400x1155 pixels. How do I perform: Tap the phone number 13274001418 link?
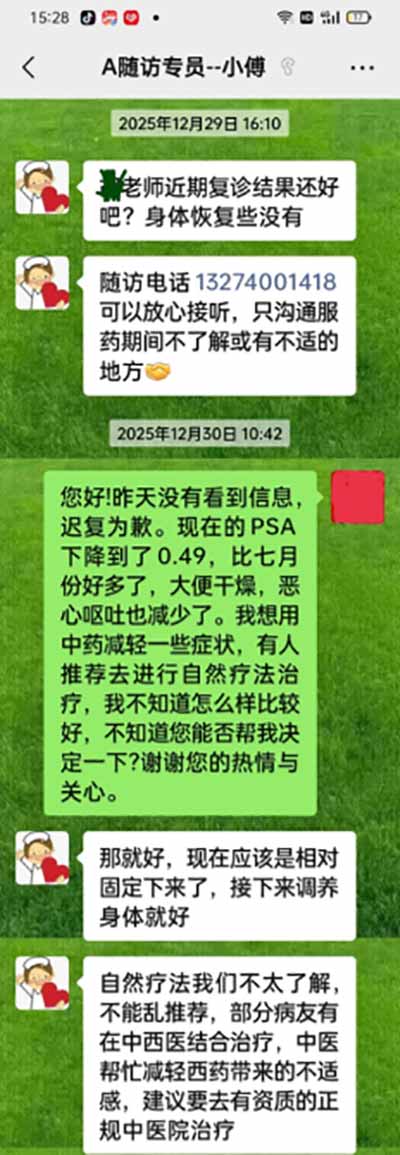pyautogui.click(x=266, y=281)
